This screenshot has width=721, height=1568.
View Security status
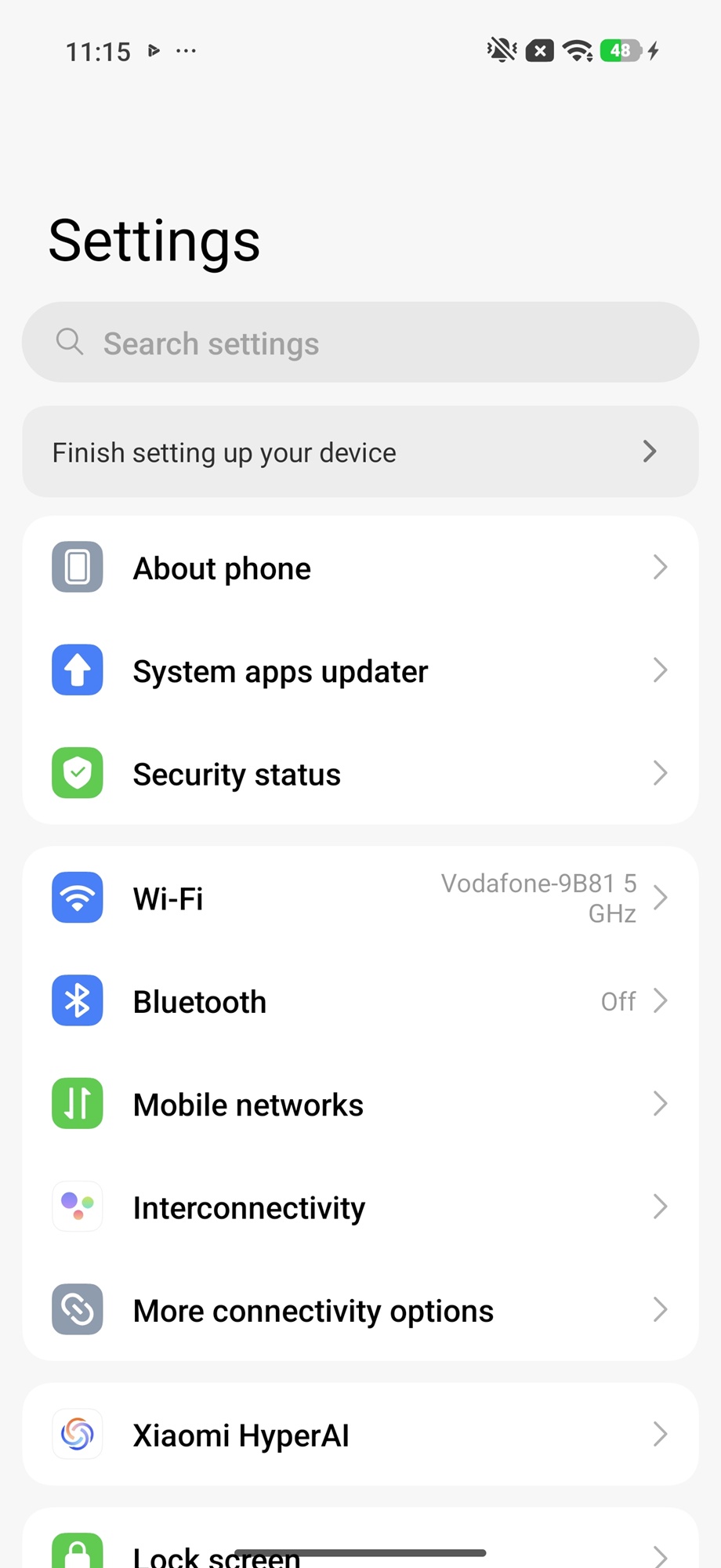coord(360,774)
